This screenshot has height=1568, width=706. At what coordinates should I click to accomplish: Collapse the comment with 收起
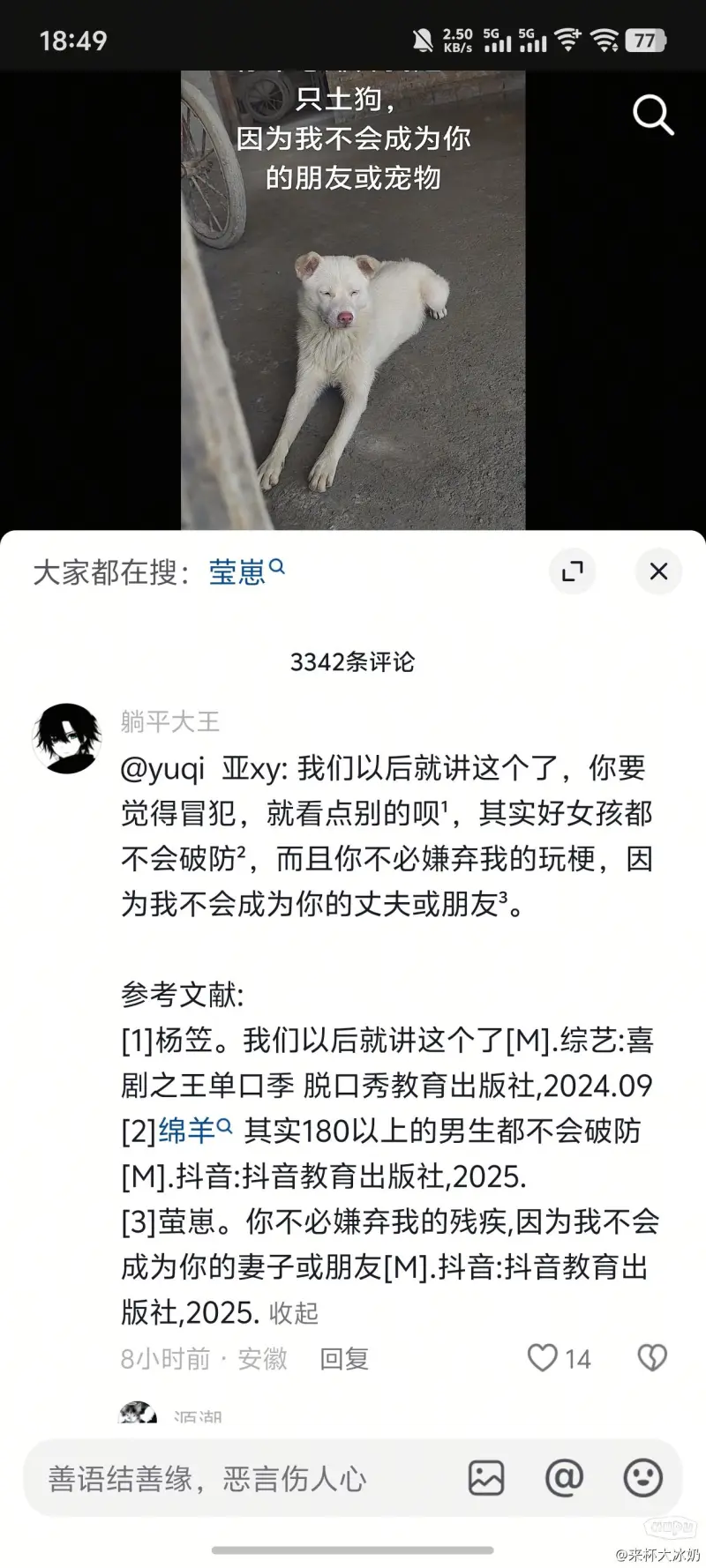point(294,1313)
